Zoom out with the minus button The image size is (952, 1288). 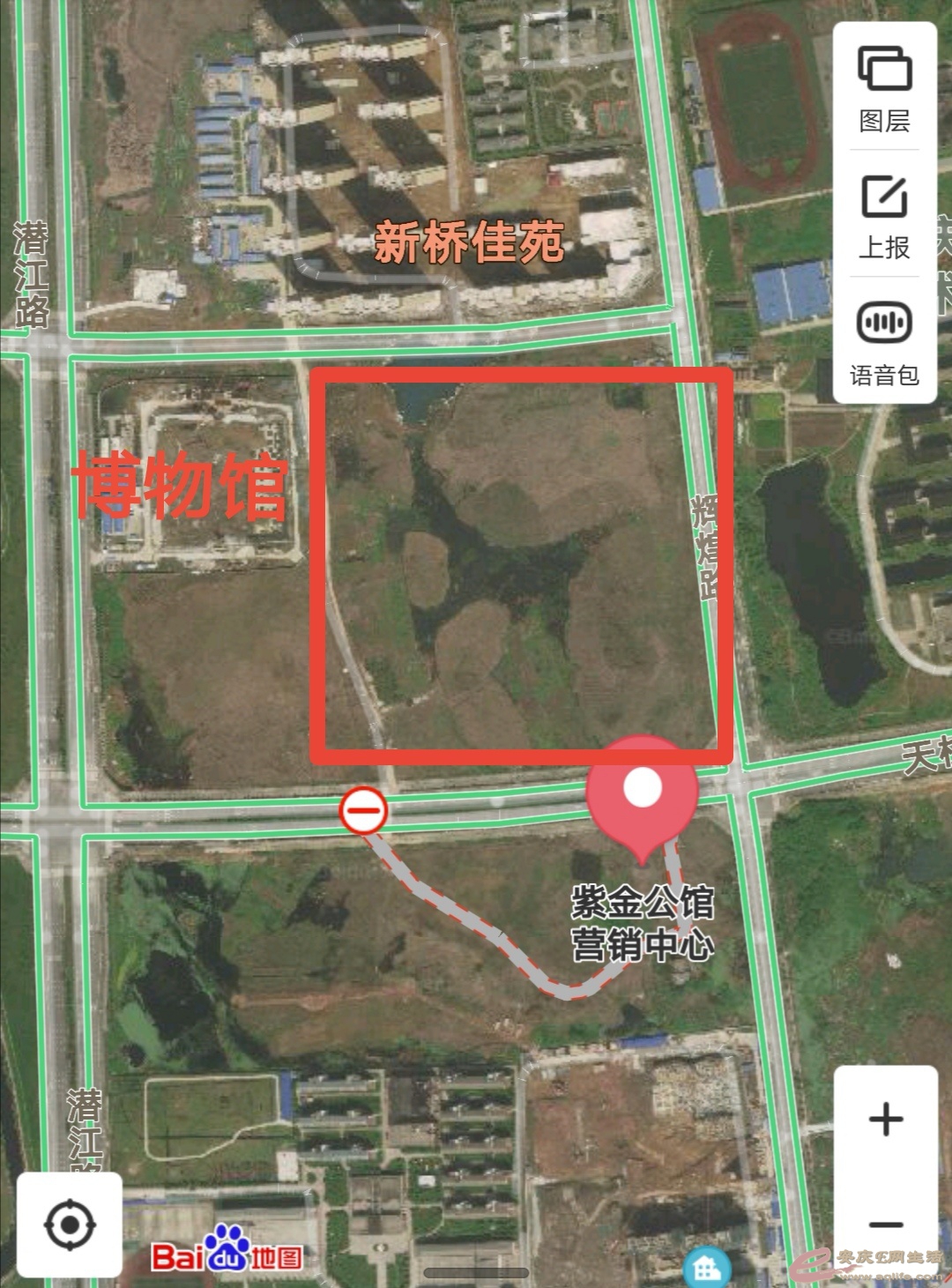pos(885,1224)
